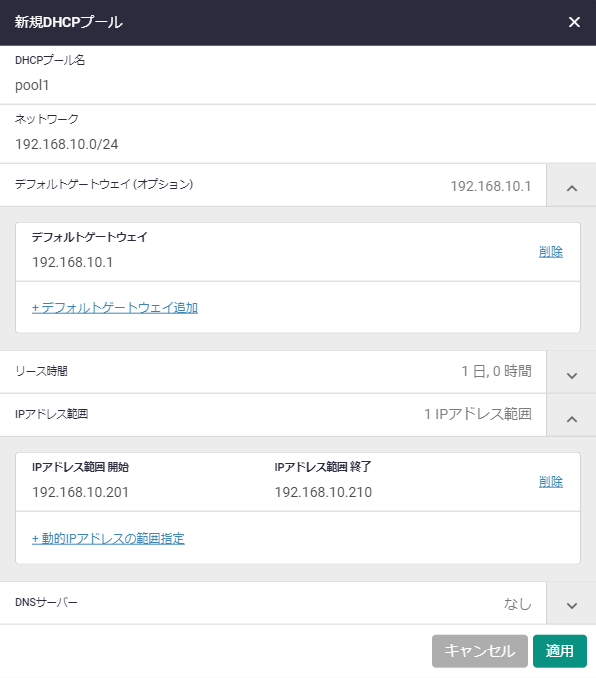The width and height of the screenshot is (596, 678).
Task: Delete the default gateway 192.168.10.1 entry
Action: coord(551,252)
